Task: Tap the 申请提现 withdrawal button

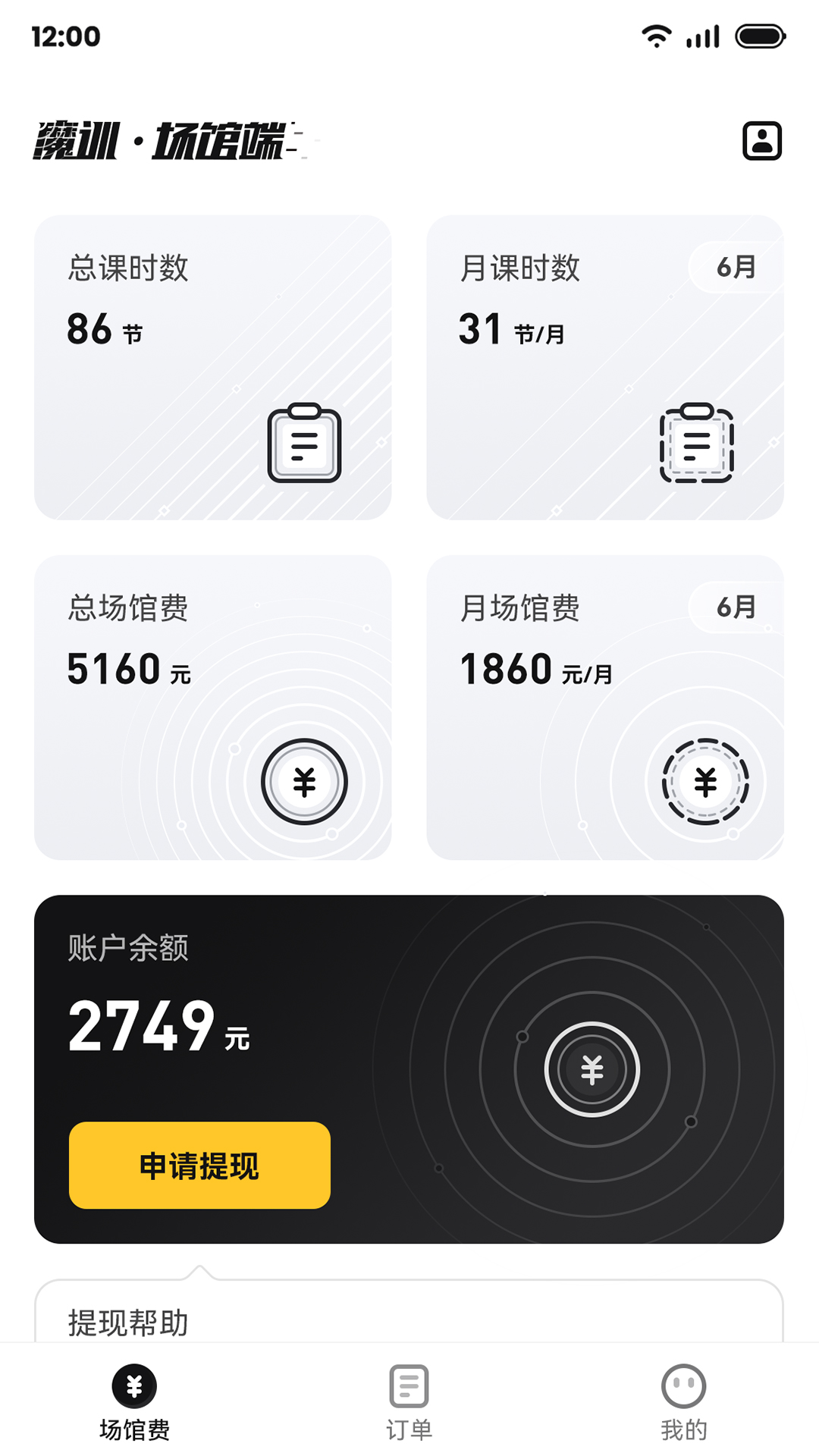Action: coord(199,1164)
